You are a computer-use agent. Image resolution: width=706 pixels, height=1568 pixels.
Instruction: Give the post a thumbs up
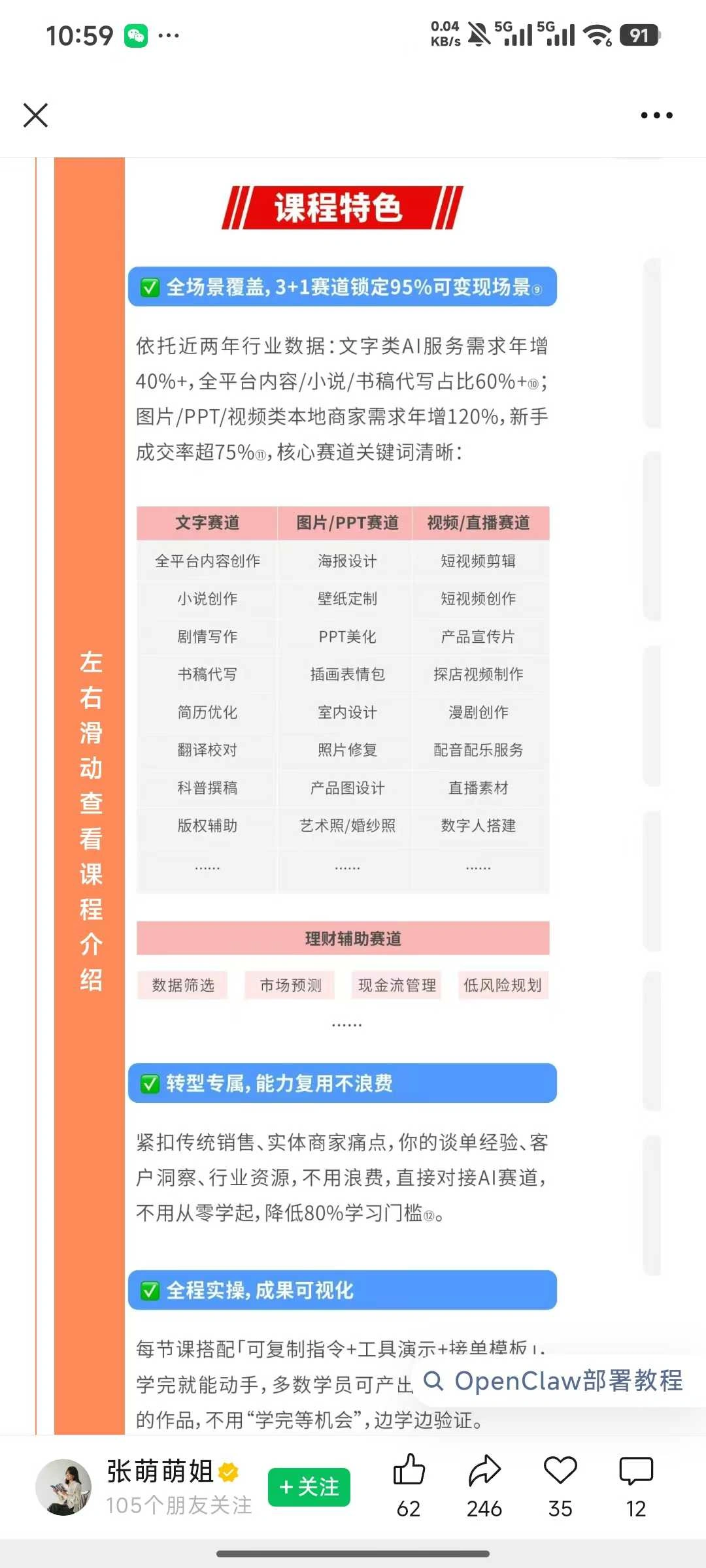409,1471
